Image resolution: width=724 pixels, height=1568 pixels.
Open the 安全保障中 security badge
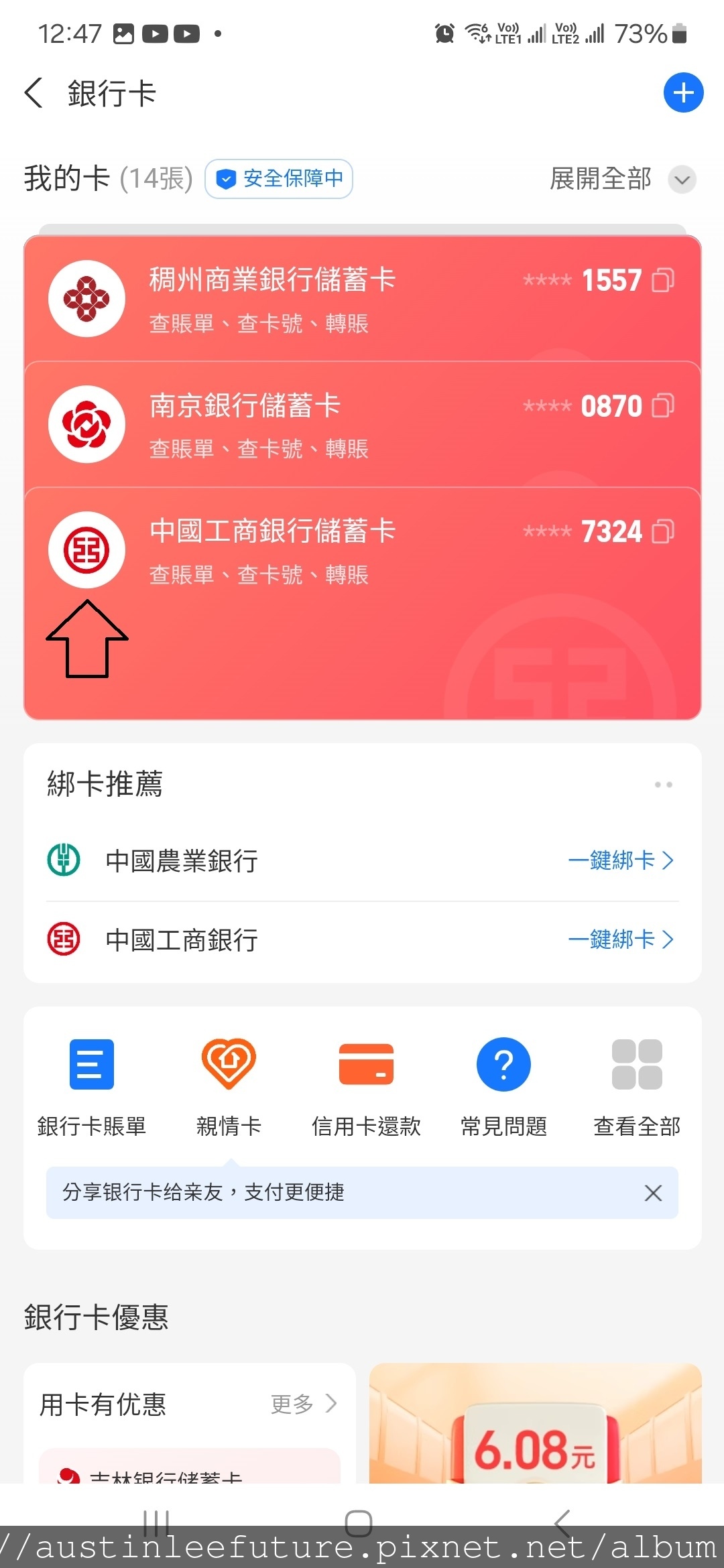click(279, 179)
